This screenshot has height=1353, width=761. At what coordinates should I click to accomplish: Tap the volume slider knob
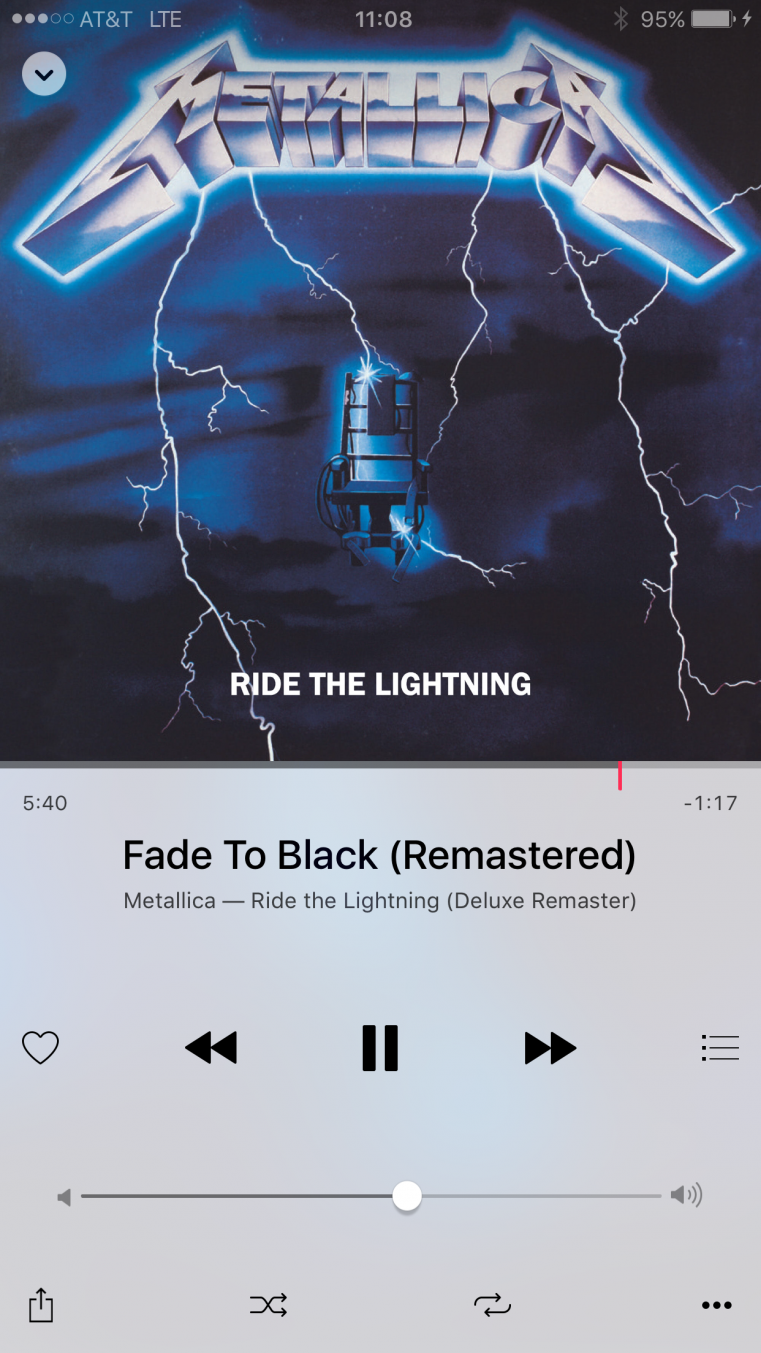coord(406,1196)
